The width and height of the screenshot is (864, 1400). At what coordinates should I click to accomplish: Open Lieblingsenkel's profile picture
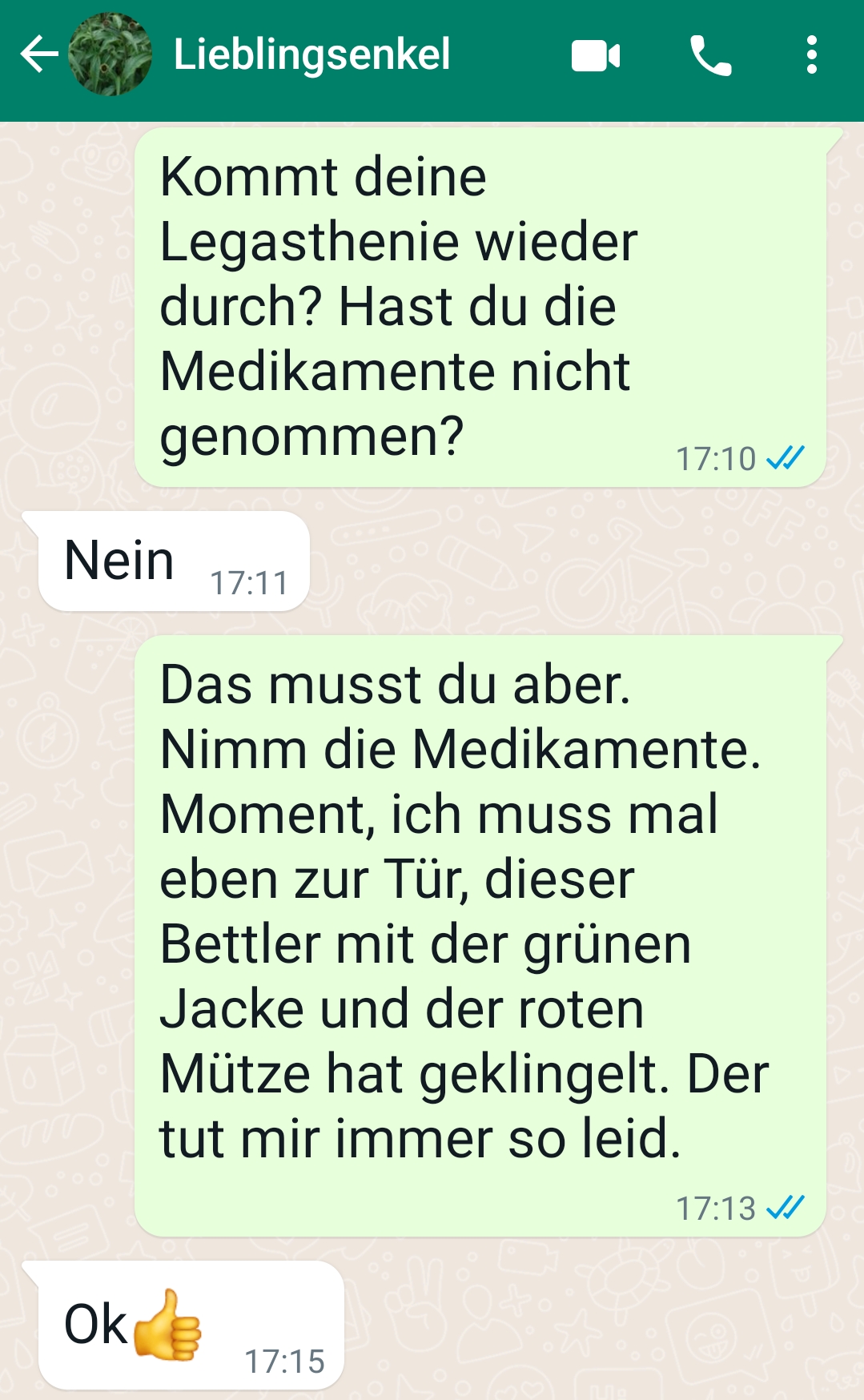point(110,55)
